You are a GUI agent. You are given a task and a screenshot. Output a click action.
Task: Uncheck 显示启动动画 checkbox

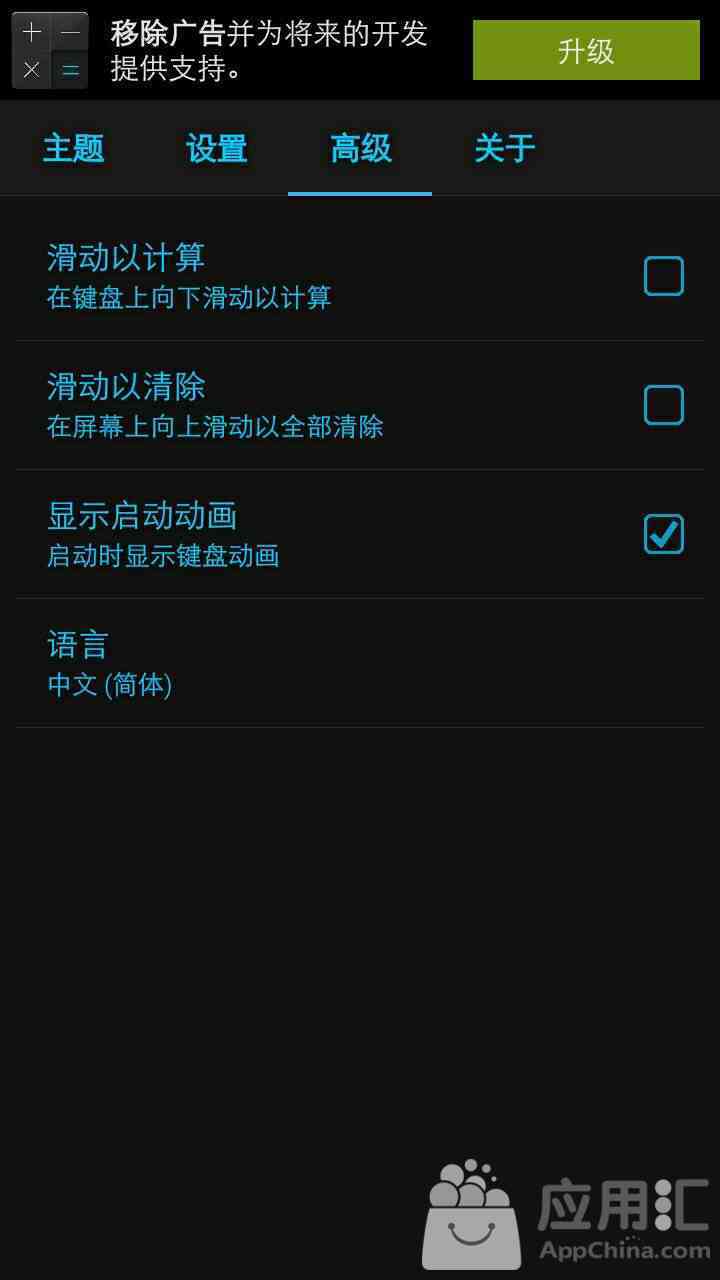click(664, 534)
